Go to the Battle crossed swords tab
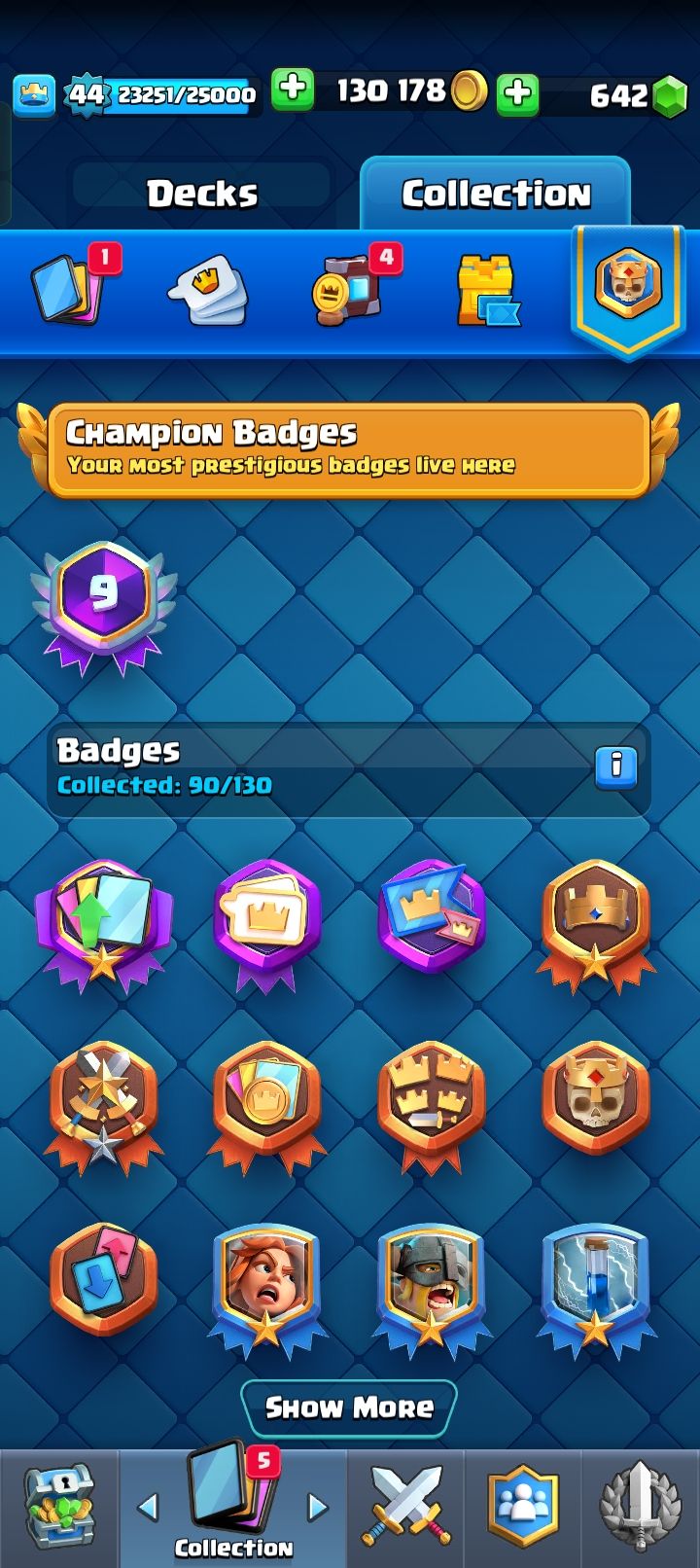Viewport: 700px width, 1568px height. [405, 1507]
